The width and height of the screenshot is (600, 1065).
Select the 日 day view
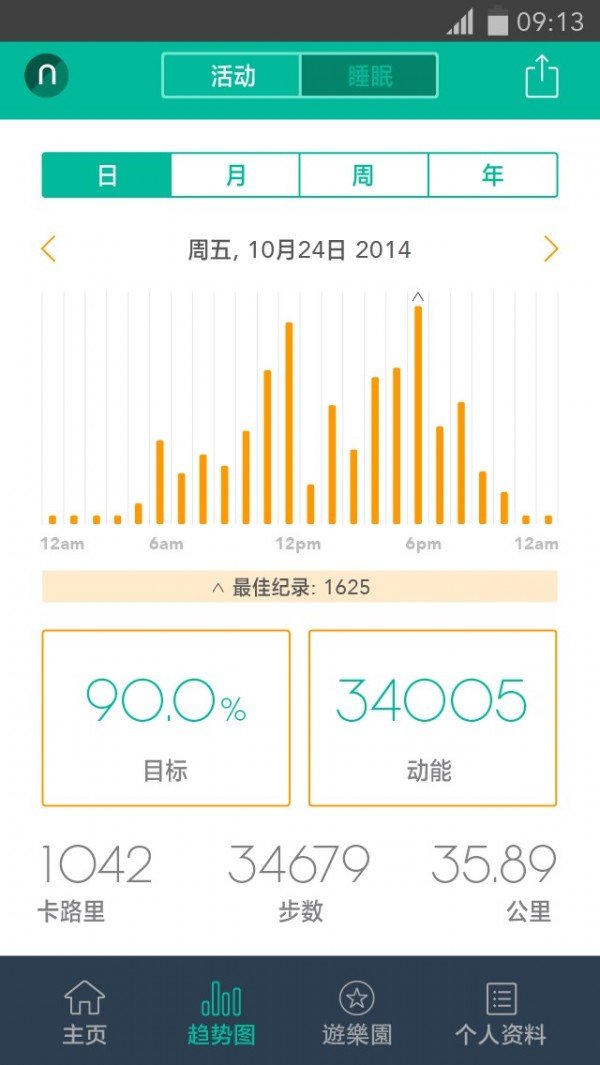click(107, 175)
